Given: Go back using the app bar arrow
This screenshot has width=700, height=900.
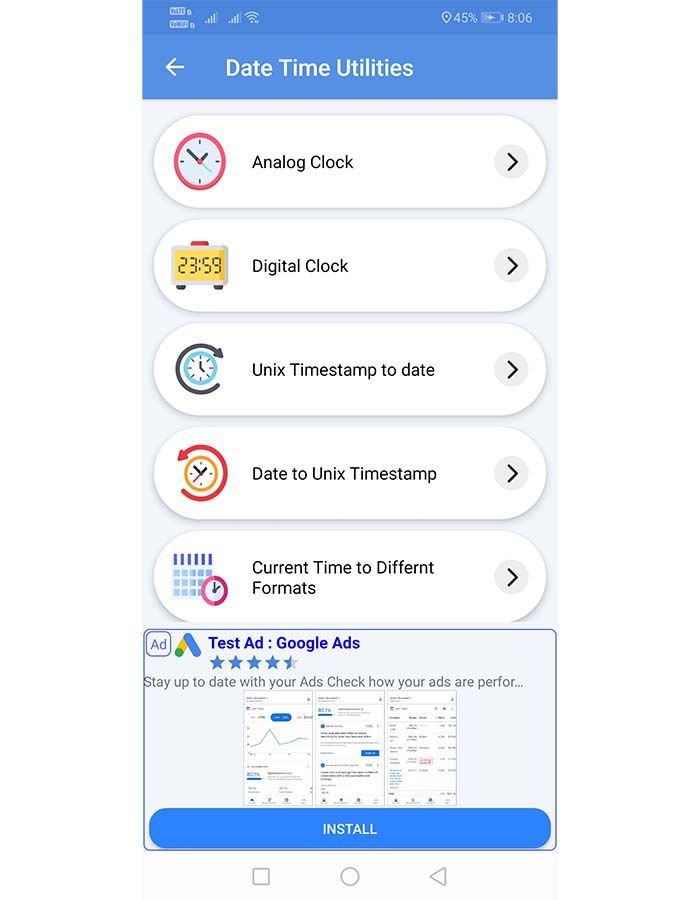Looking at the screenshot, I should point(175,67).
